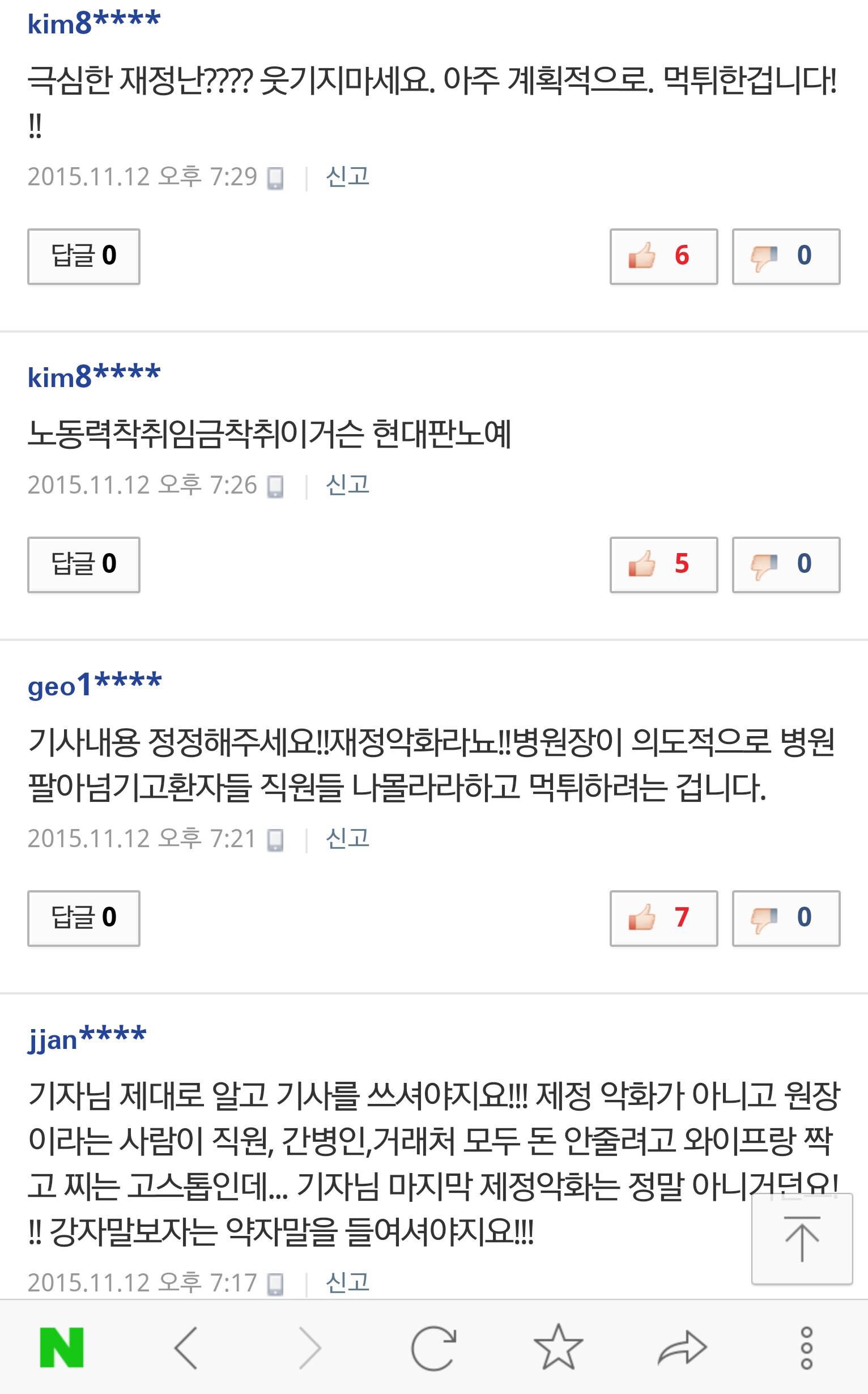Bookmark this page with the star
Viewport: 868px width, 1394px height.
(558, 1348)
